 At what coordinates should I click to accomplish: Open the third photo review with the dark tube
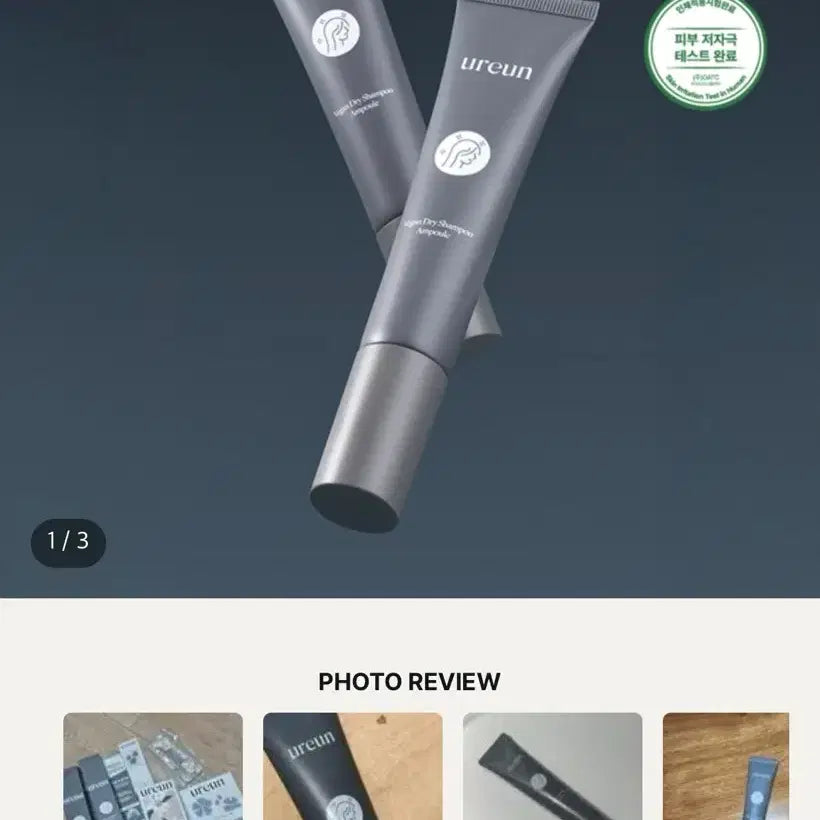tap(552, 765)
